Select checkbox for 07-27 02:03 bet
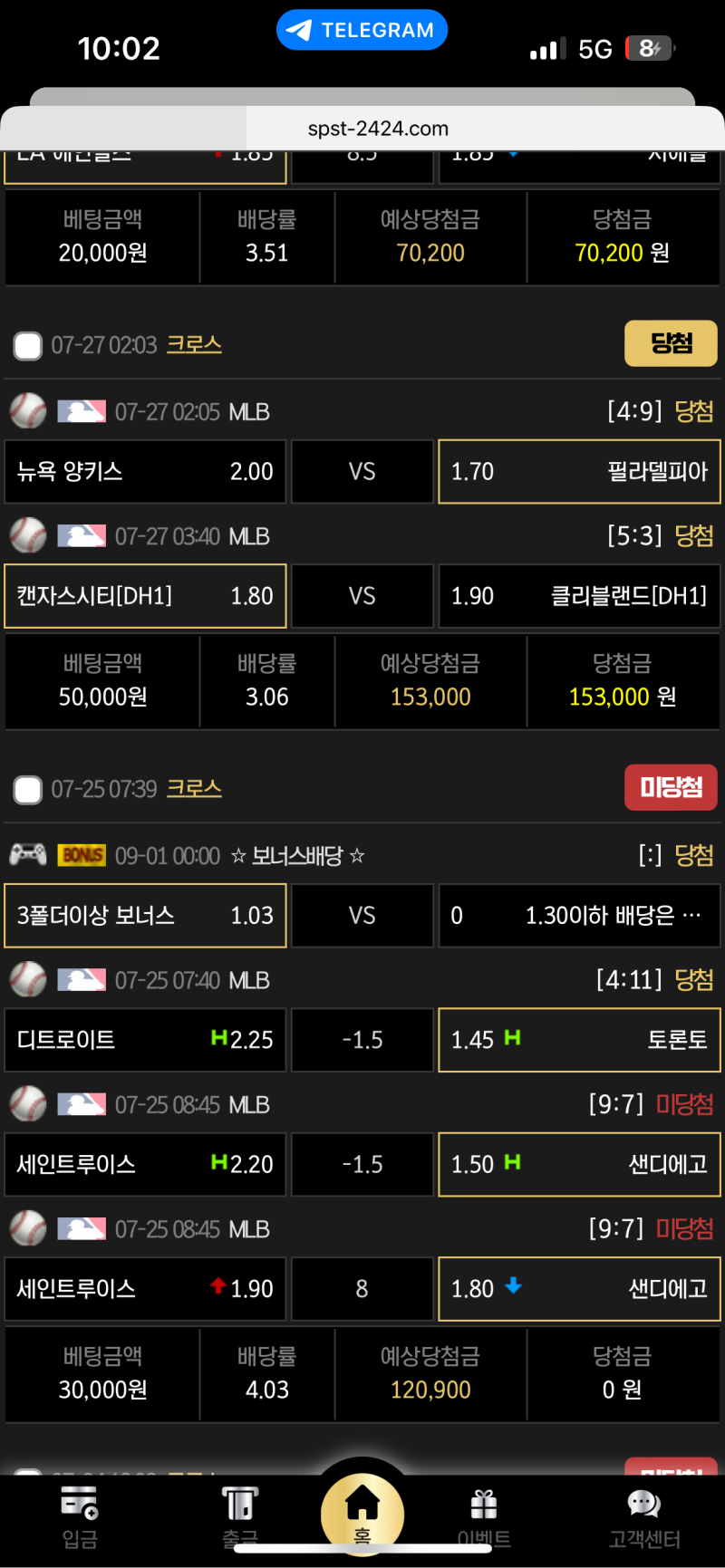This screenshot has width=725, height=1568. click(27, 345)
